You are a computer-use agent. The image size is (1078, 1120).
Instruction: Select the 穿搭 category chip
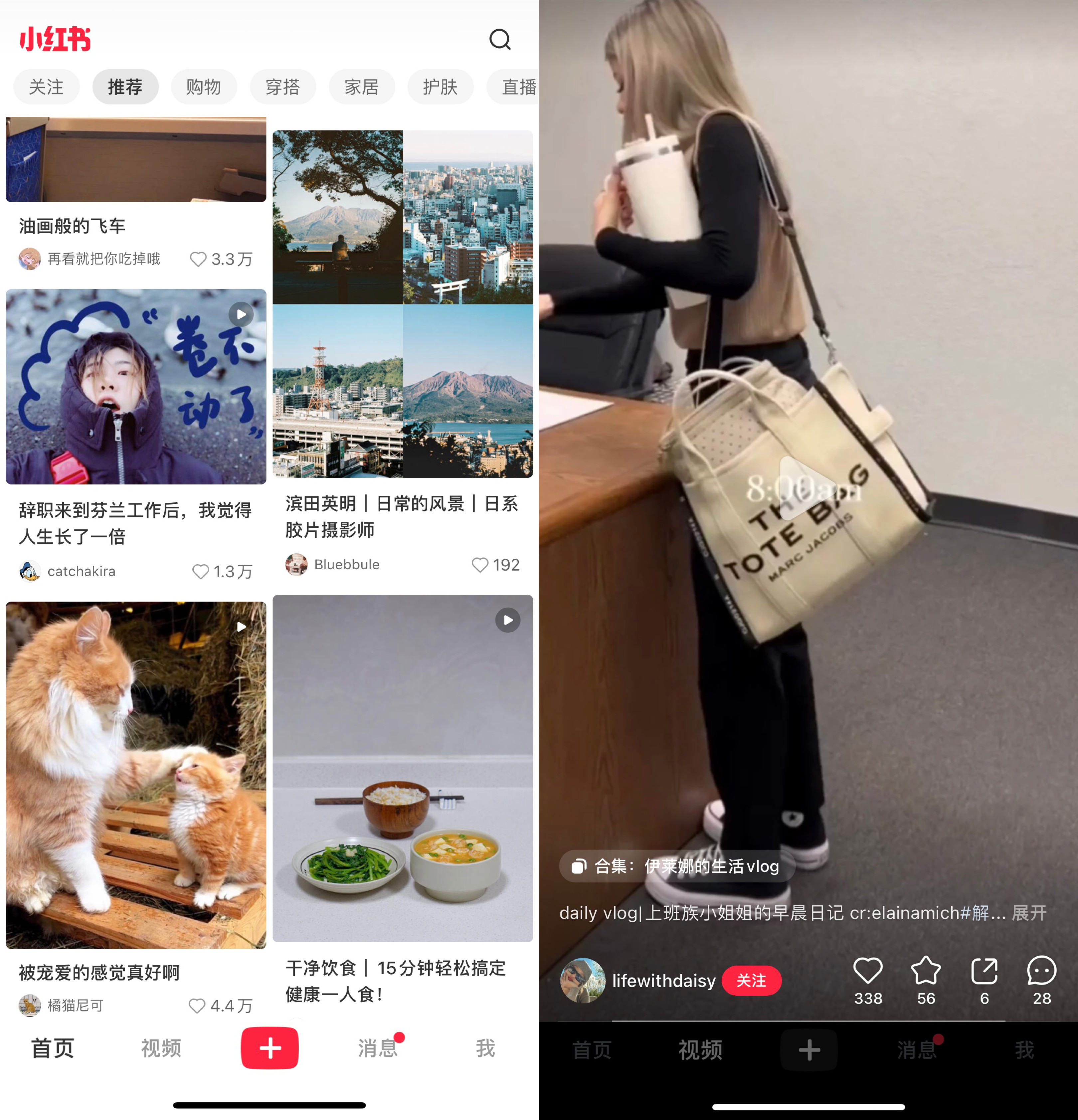click(283, 87)
